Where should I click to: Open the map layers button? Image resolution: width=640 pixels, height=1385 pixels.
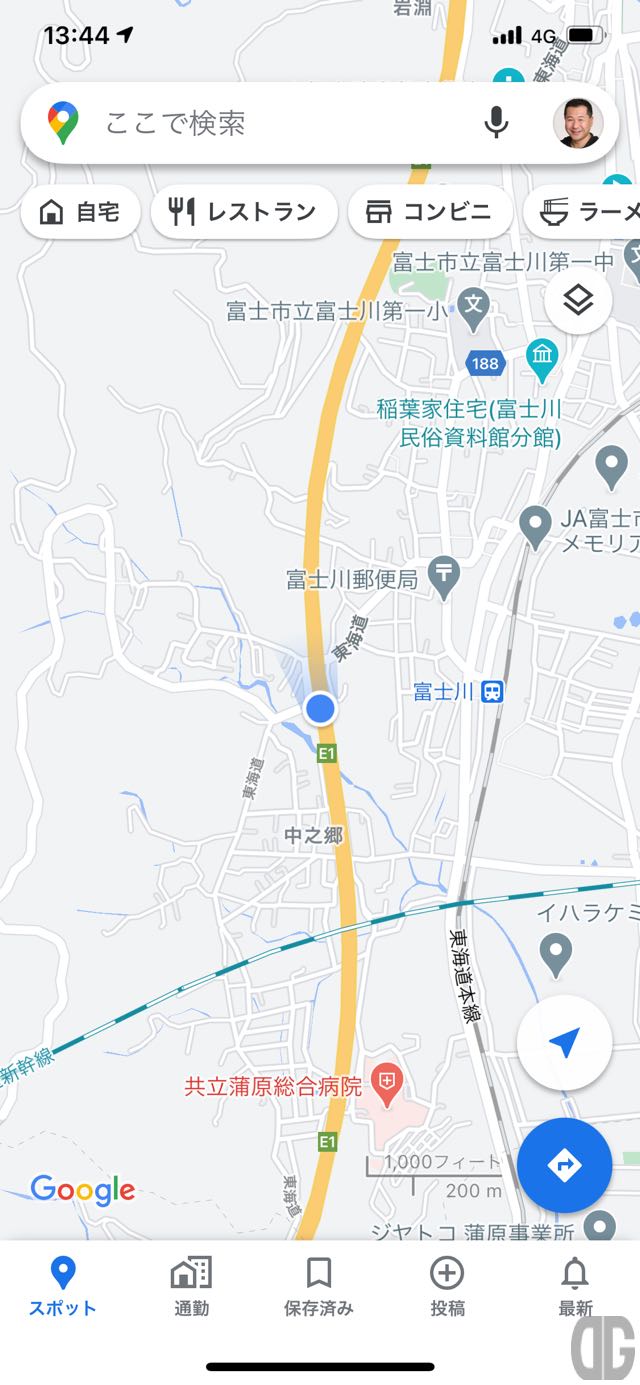click(578, 300)
